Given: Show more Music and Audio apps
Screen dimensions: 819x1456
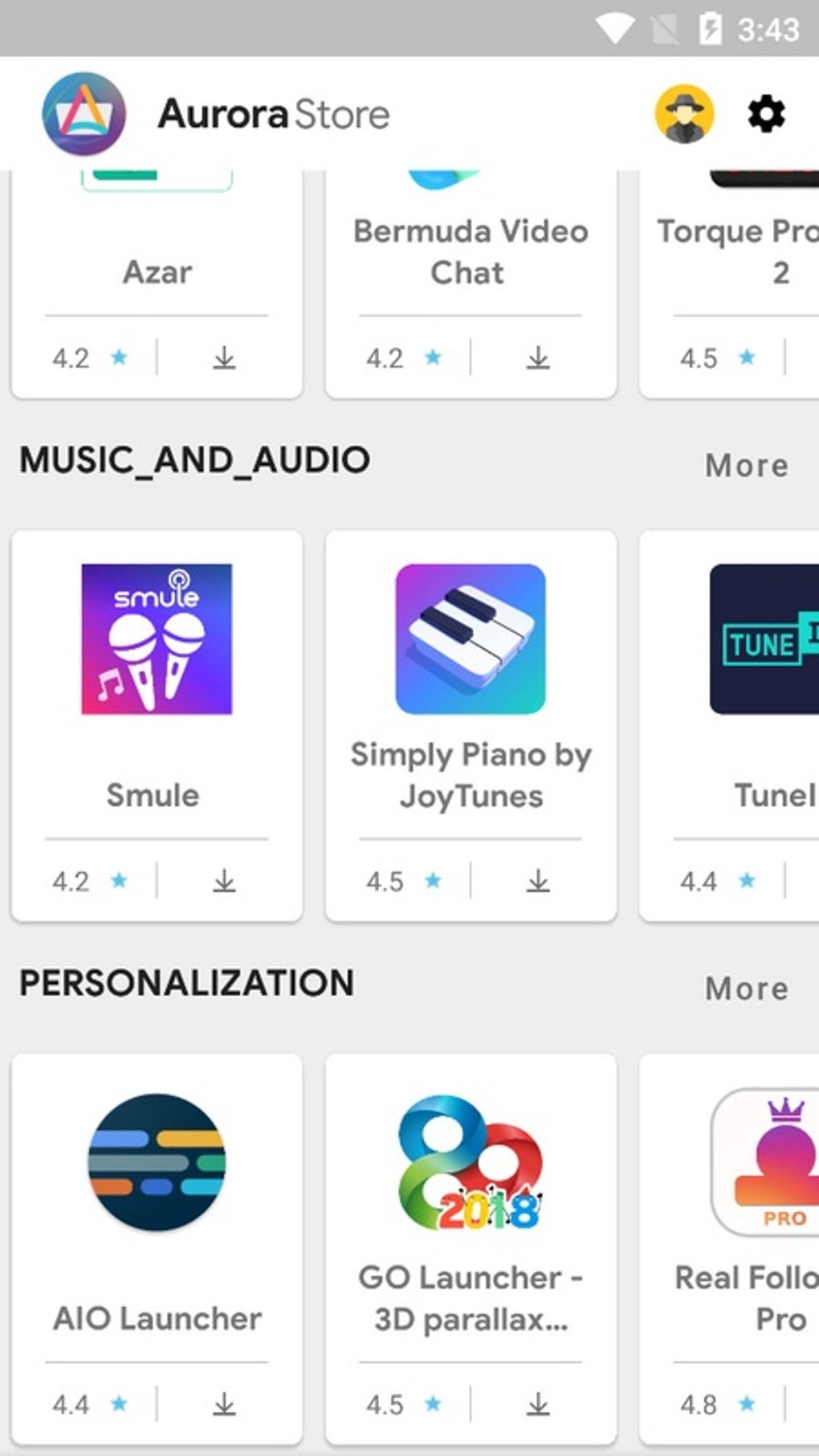Looking at the screenshot, I should click(747, 466).
